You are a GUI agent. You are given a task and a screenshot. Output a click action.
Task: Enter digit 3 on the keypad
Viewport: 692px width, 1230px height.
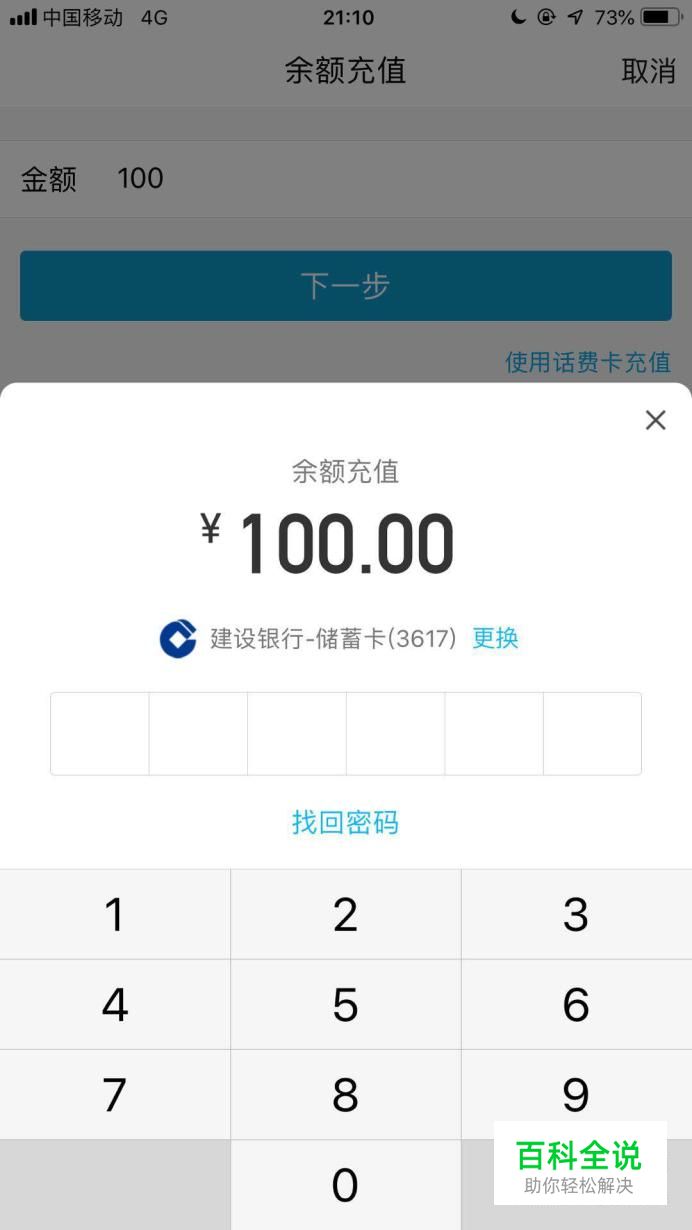point(577,914)
